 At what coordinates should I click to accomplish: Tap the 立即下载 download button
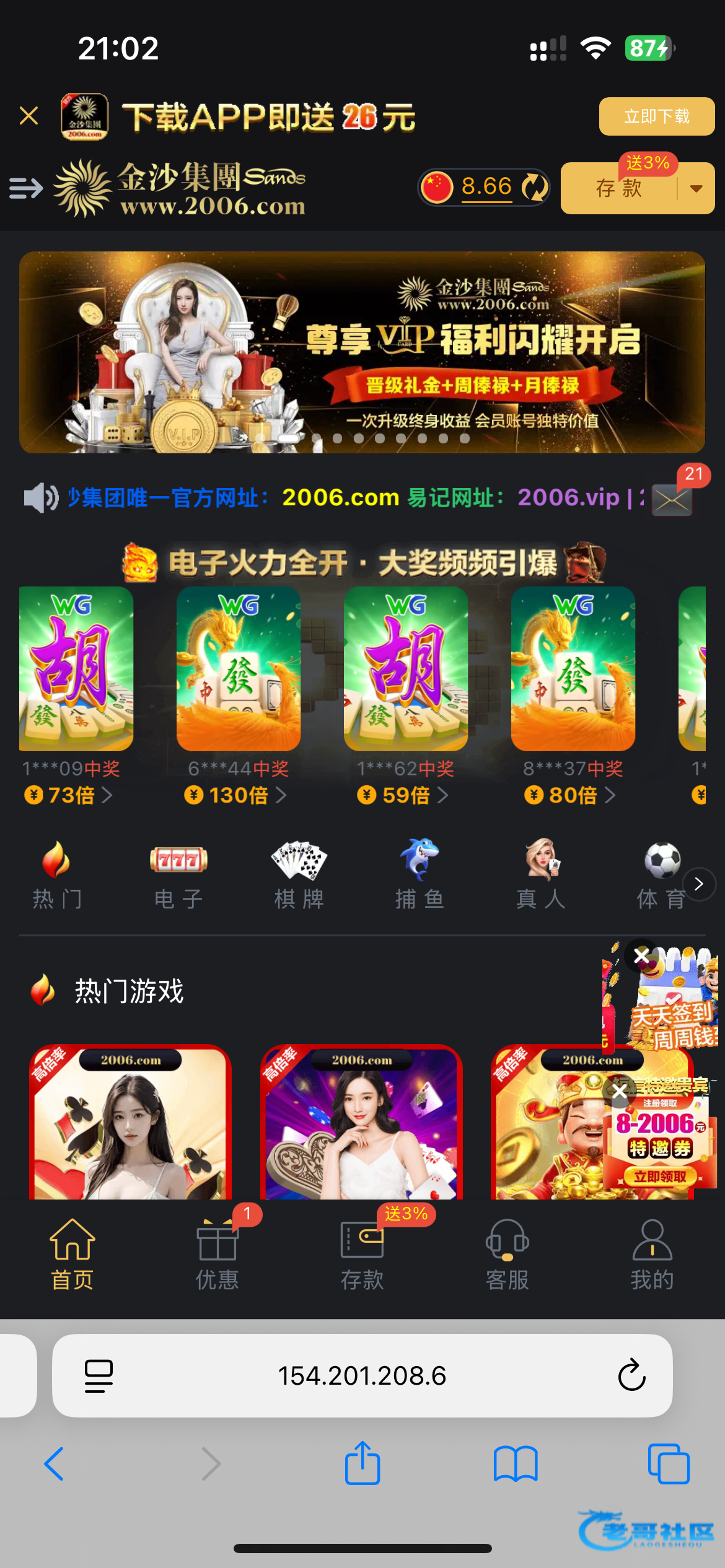[x=656, y=116]
